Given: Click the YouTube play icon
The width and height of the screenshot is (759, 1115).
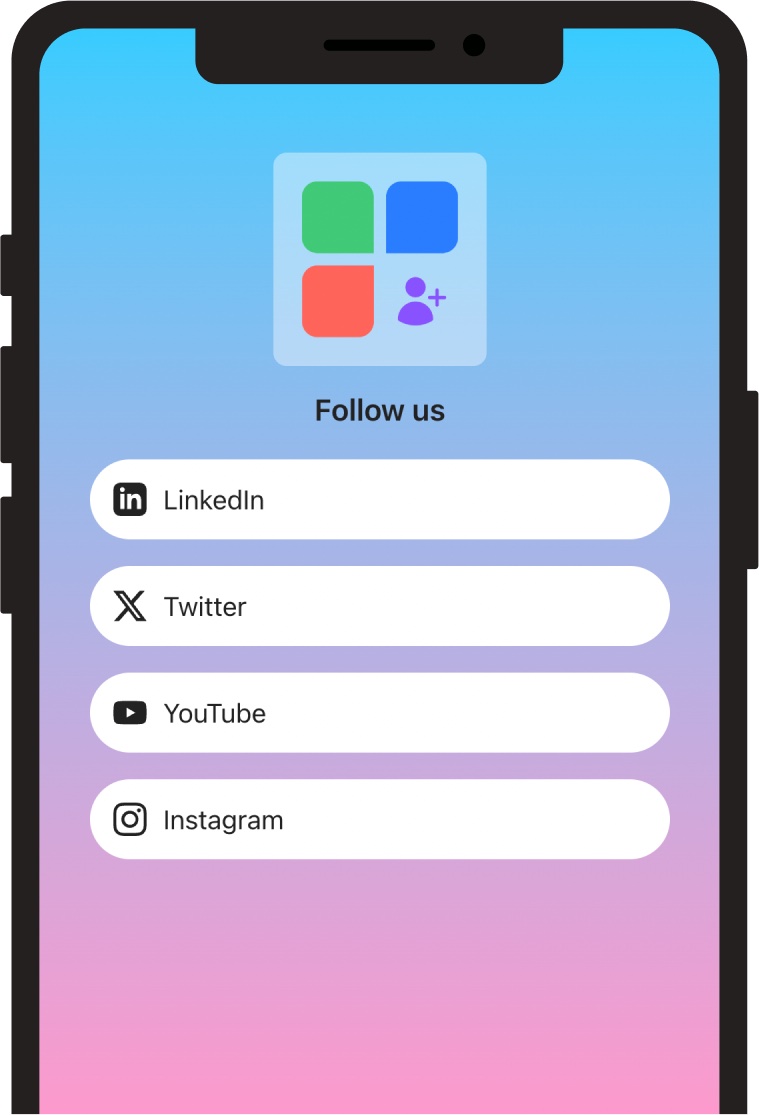Looking at the screenshot, I should point(129,713).
